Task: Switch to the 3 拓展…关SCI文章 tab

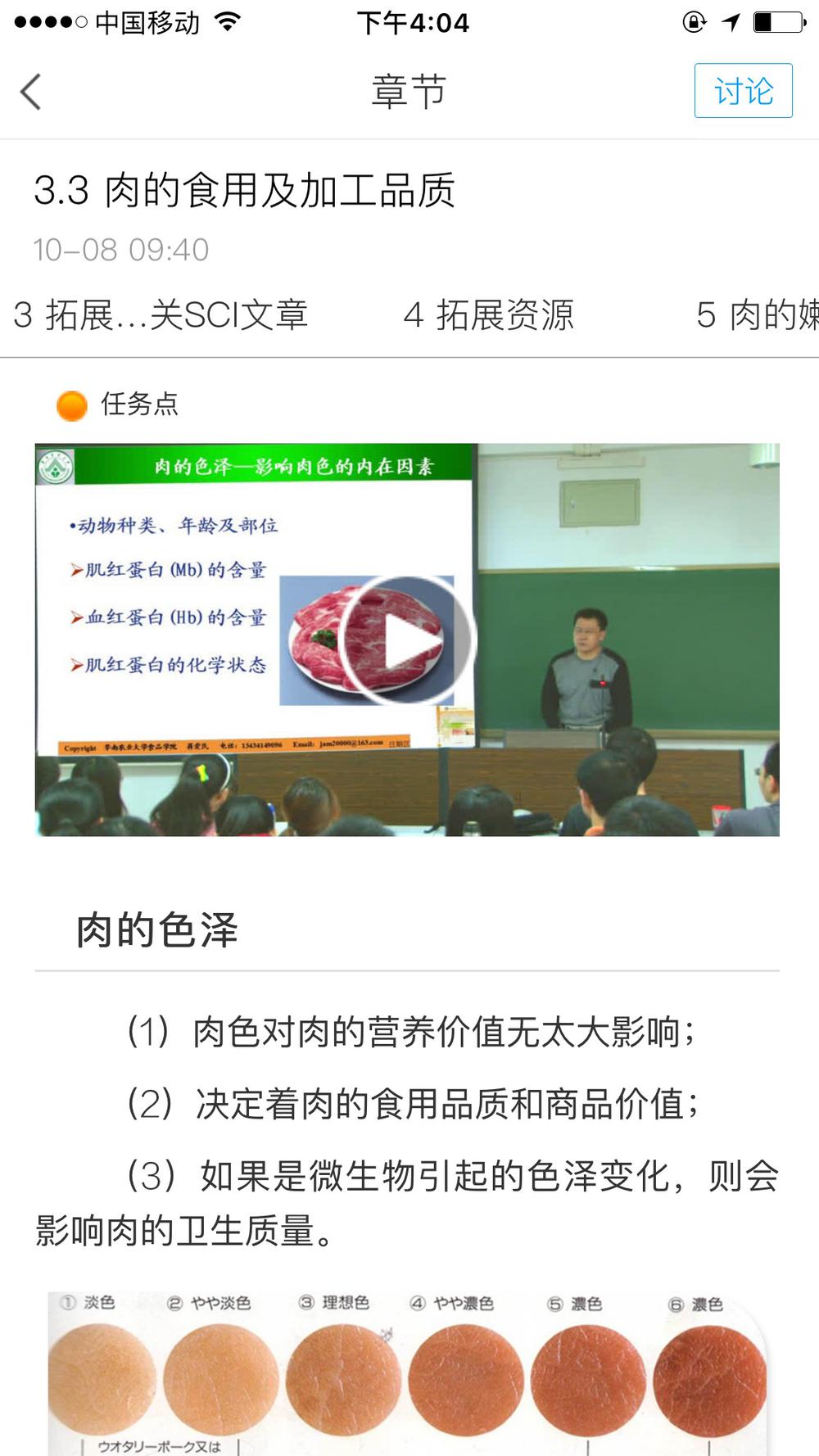Action: click(161, 315)
